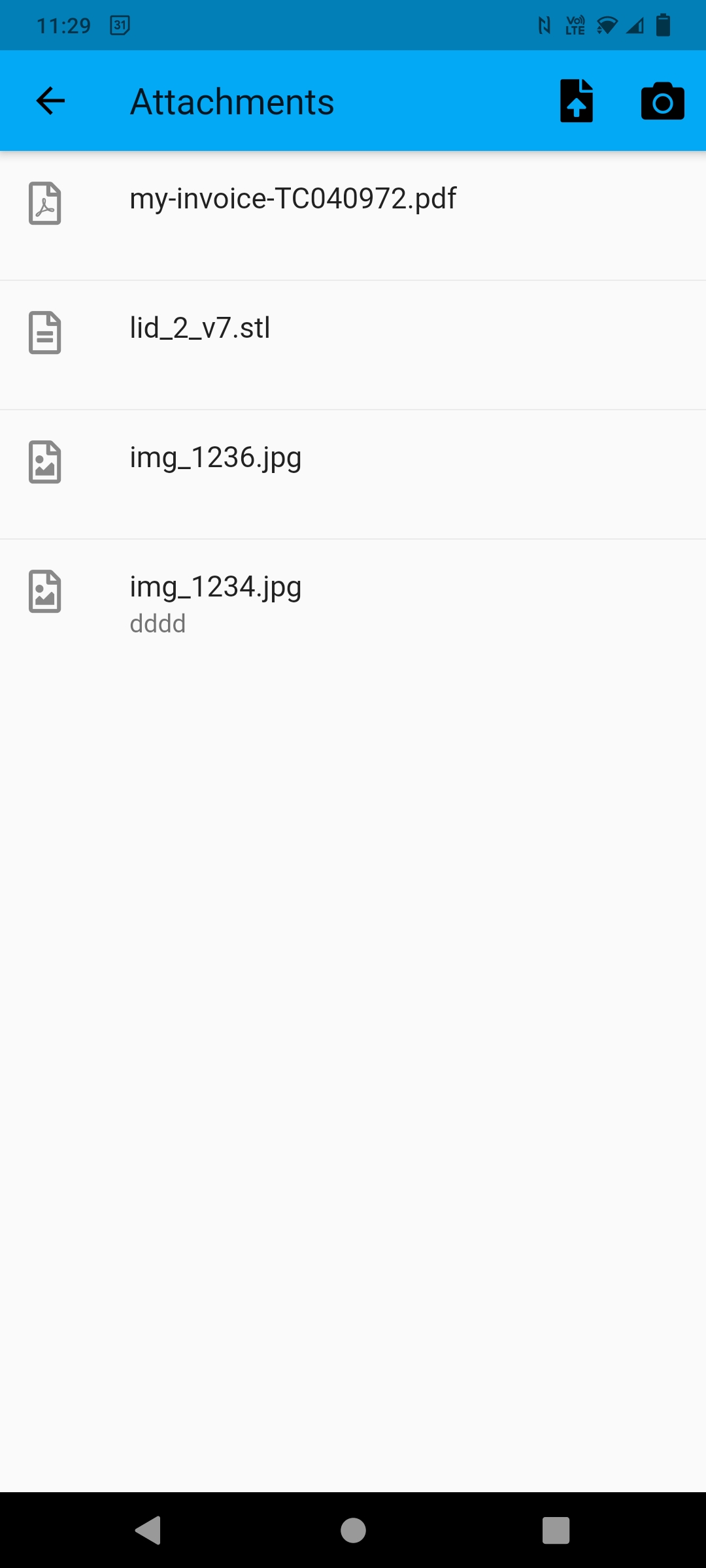
Task: Open img_1236.jpg from the list
Action: (x=215, y=457)
